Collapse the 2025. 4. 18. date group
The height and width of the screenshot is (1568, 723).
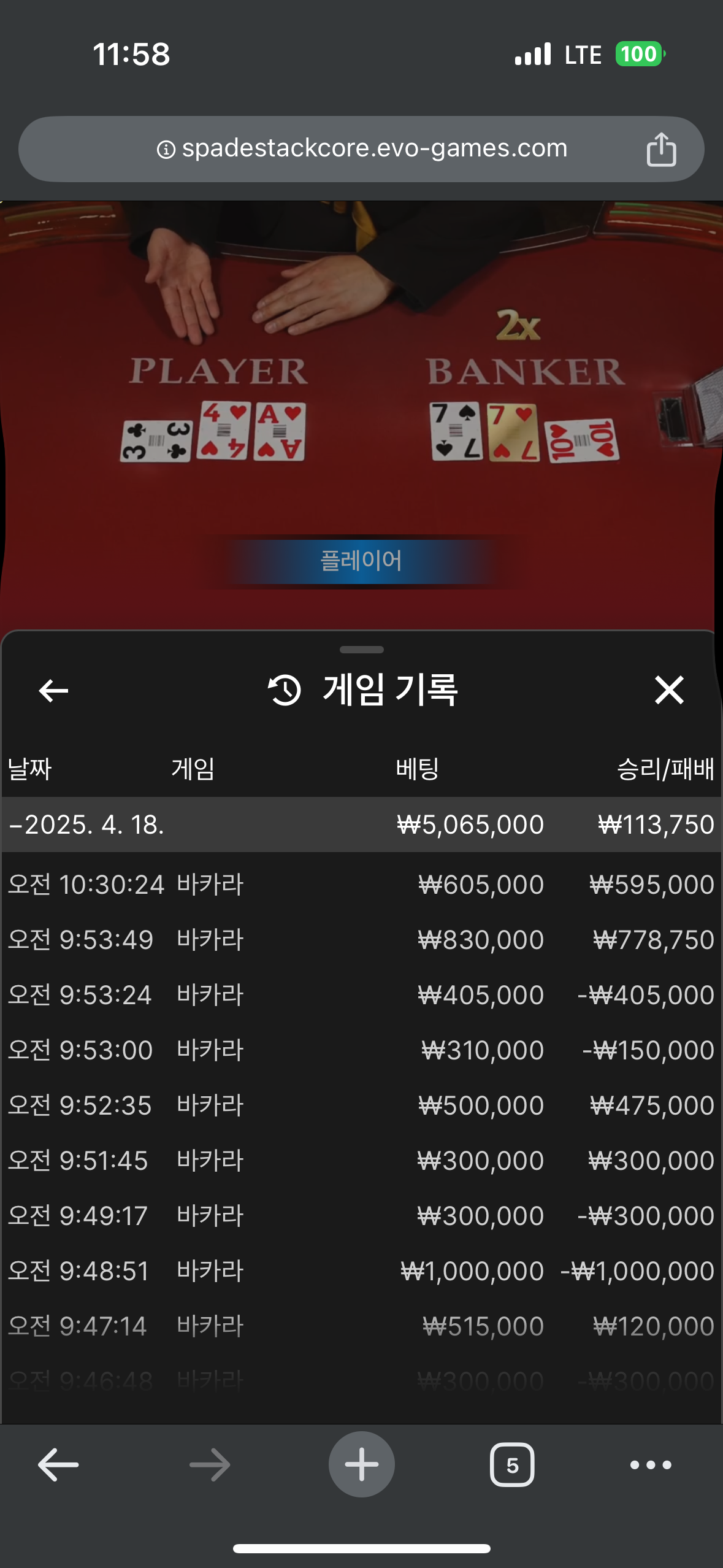[361, 824]
